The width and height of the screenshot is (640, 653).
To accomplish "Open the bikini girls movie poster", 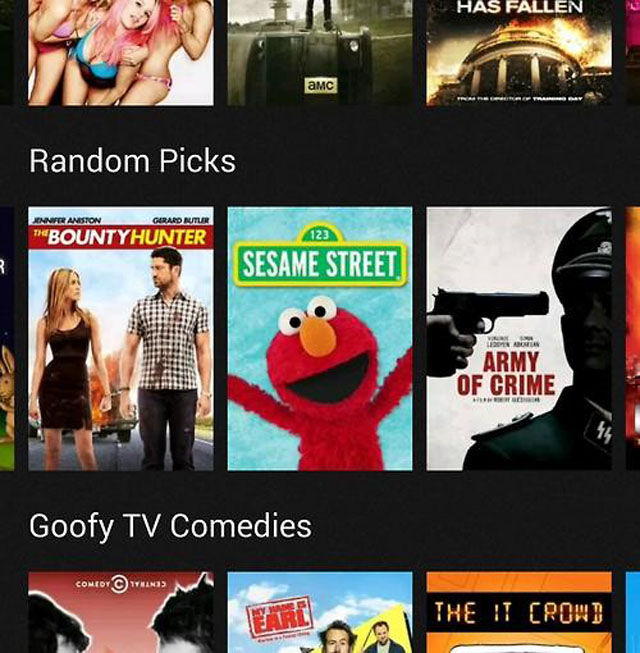I will pos(120,52).
